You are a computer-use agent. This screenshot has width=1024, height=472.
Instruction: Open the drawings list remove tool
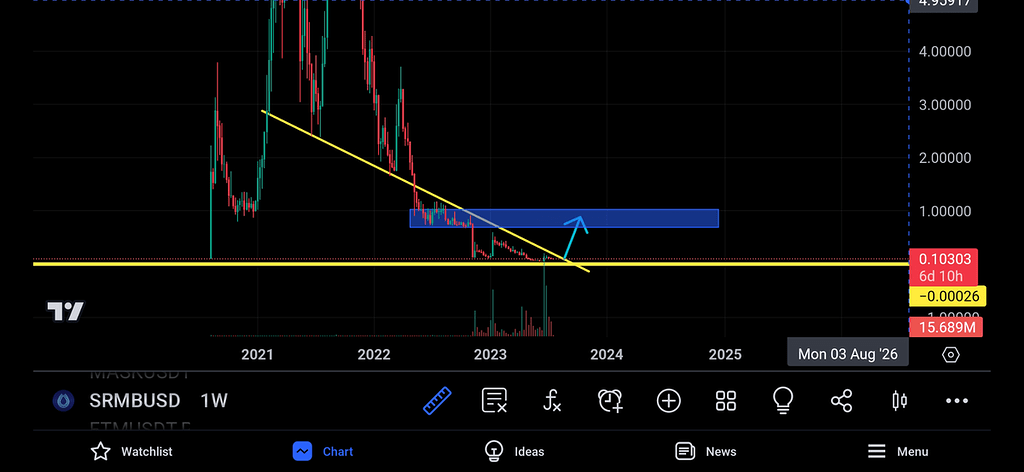(495, 401)
